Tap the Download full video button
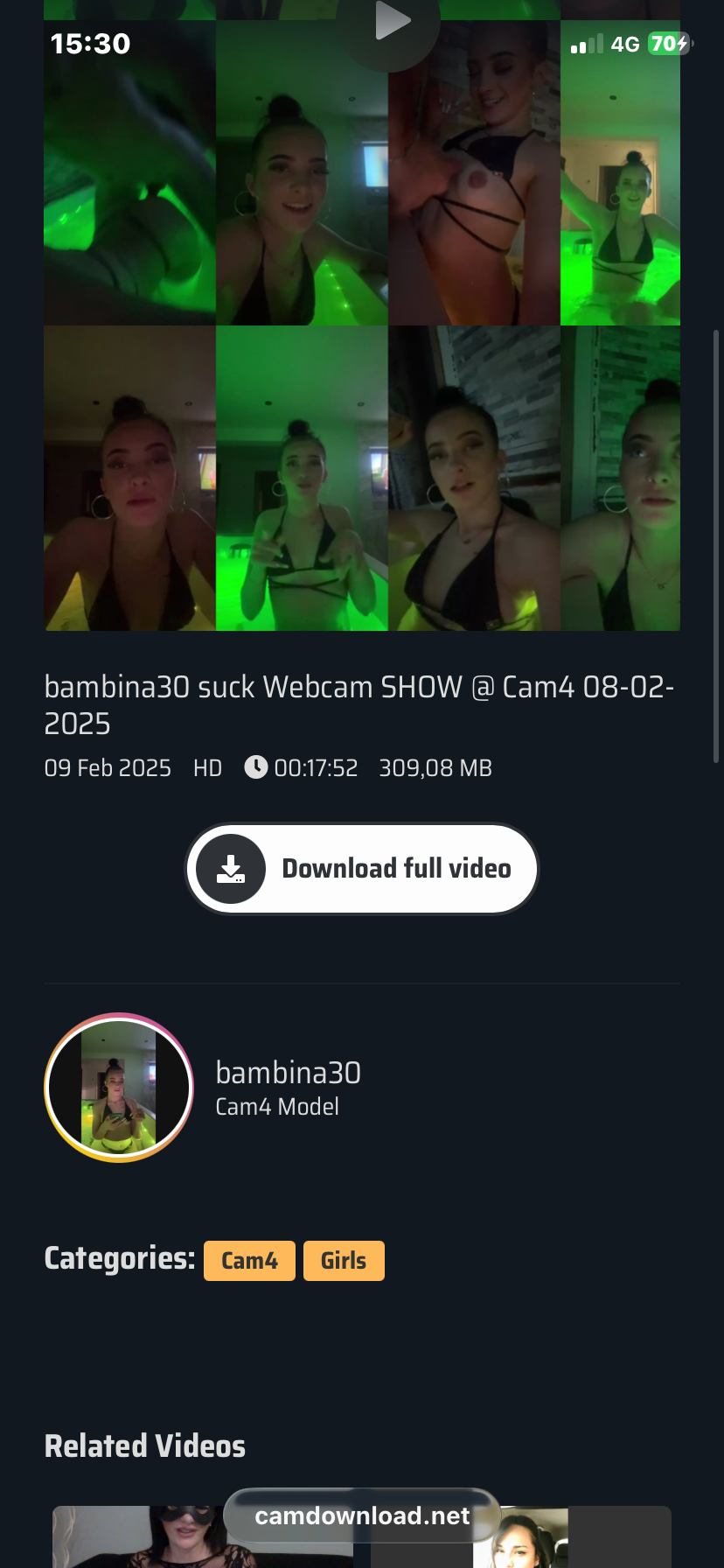 [x=362, y=869]
